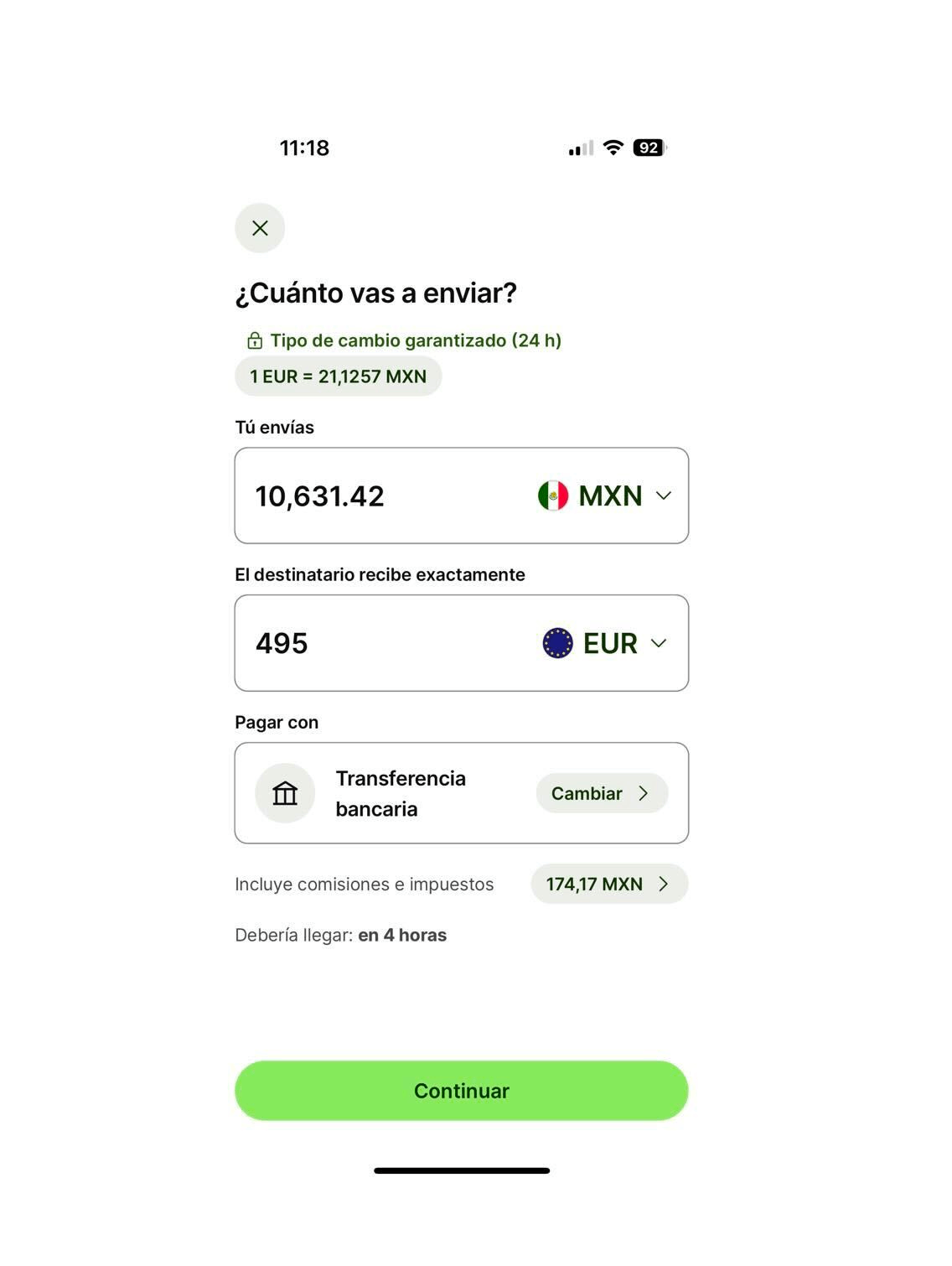
Task: Click the battery indicator showing 92
Action: pos(648,147)
